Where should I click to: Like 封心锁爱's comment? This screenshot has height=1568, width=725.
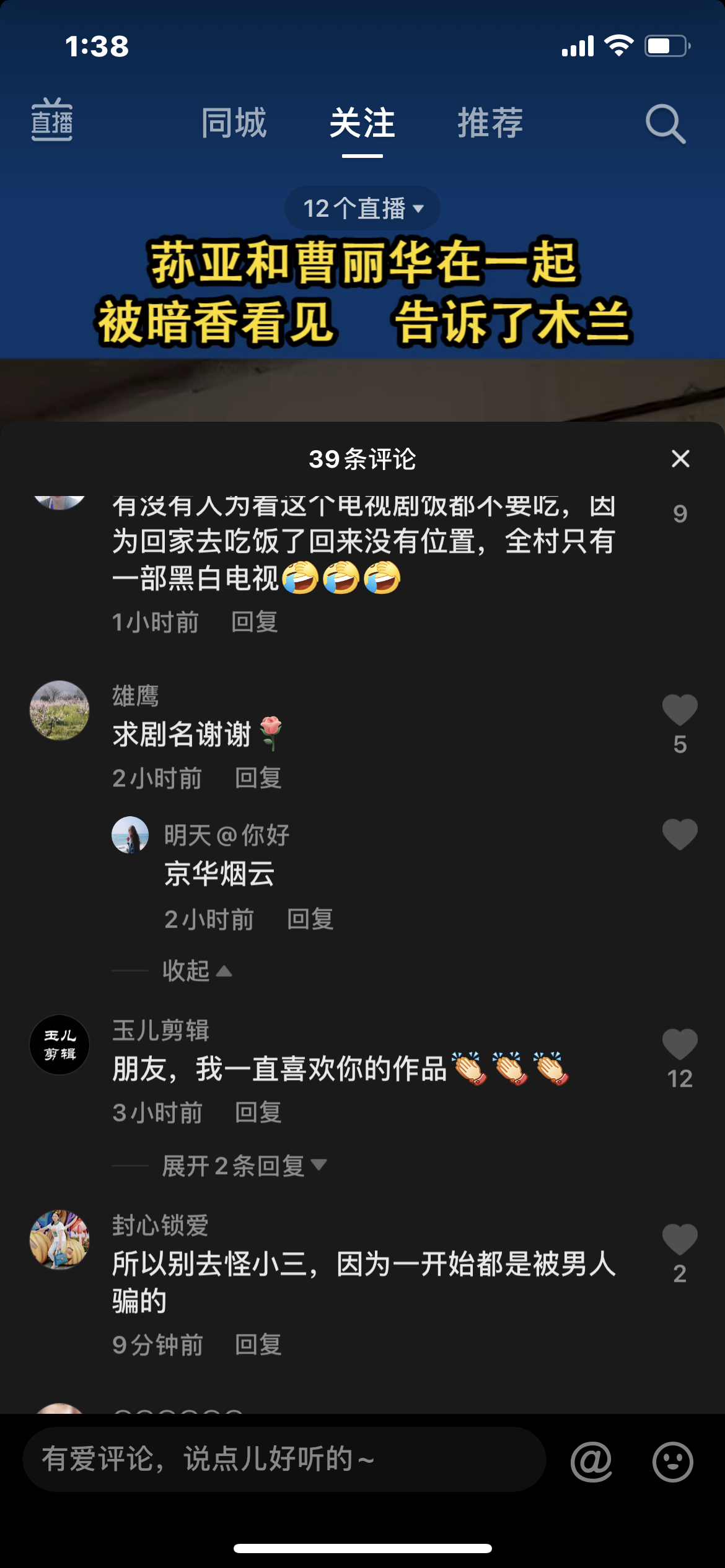pos(680,1240)
